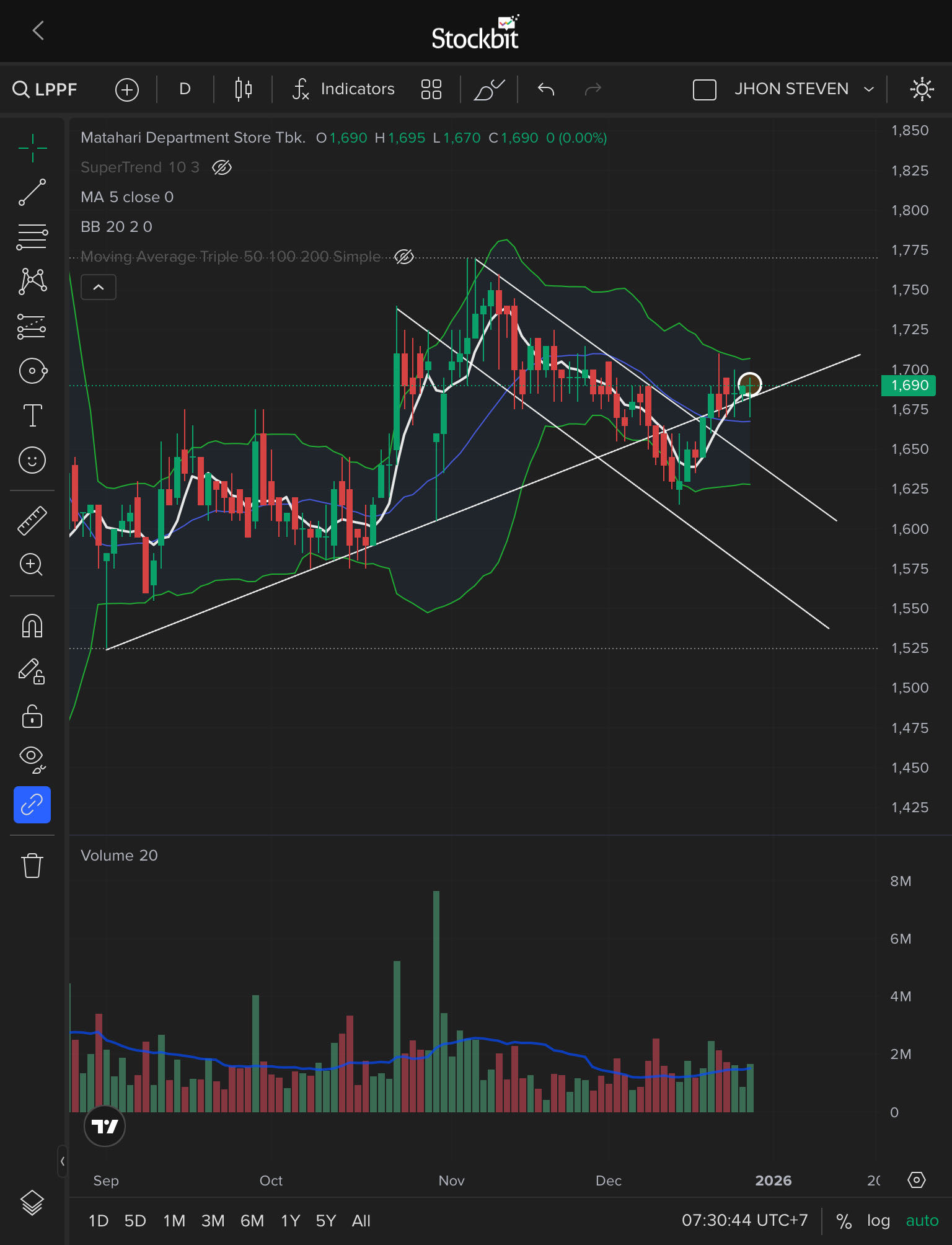Search for the LPPF symbol

[45, 89]
